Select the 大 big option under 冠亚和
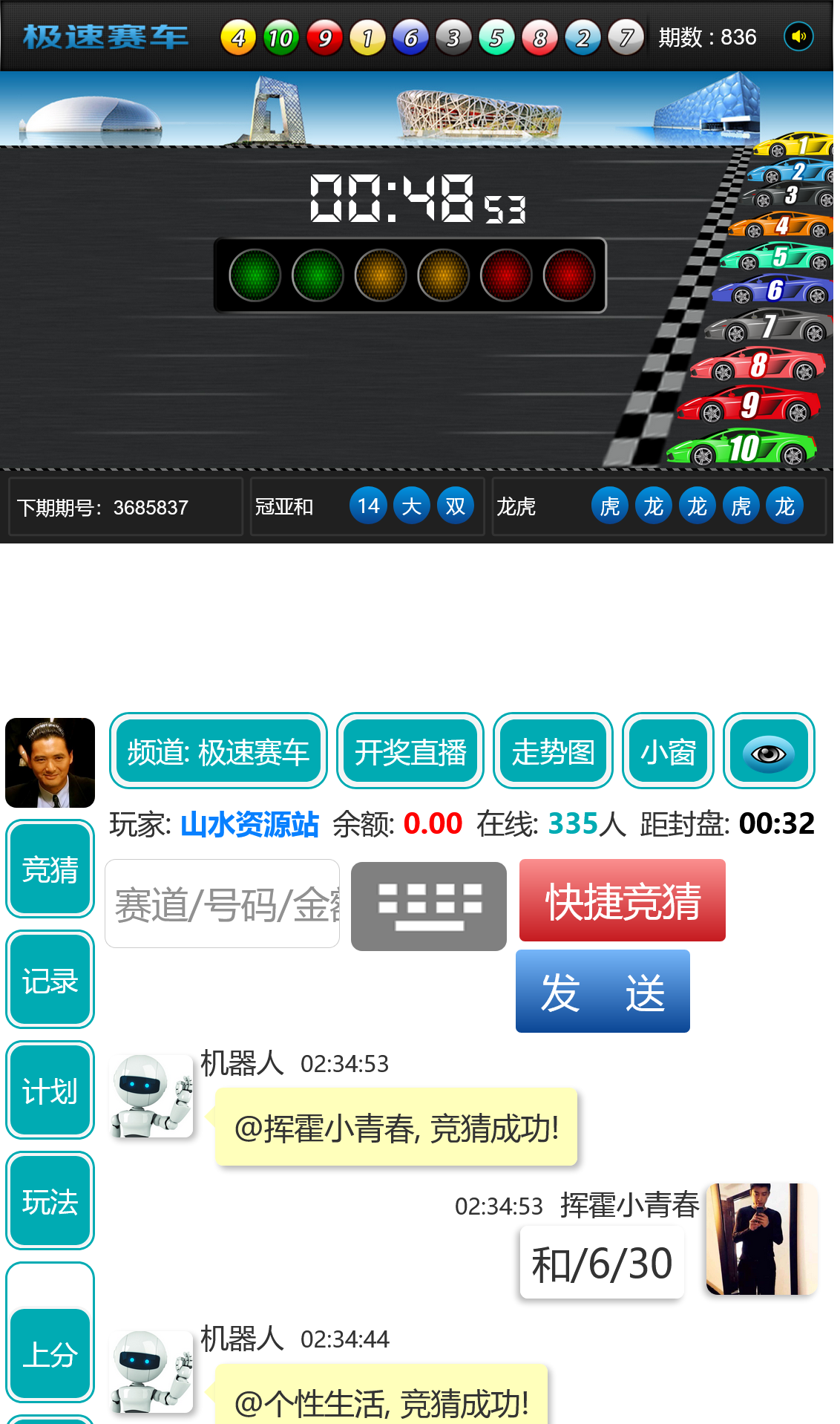The width and height of the screenshot is (840, 1424). (412, 505)
